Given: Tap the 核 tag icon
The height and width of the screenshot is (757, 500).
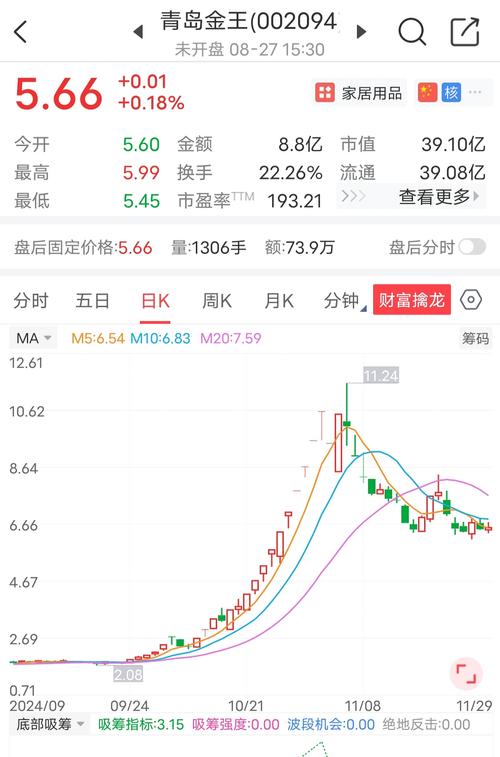Looking at the screenshot, I should (451, 92).
